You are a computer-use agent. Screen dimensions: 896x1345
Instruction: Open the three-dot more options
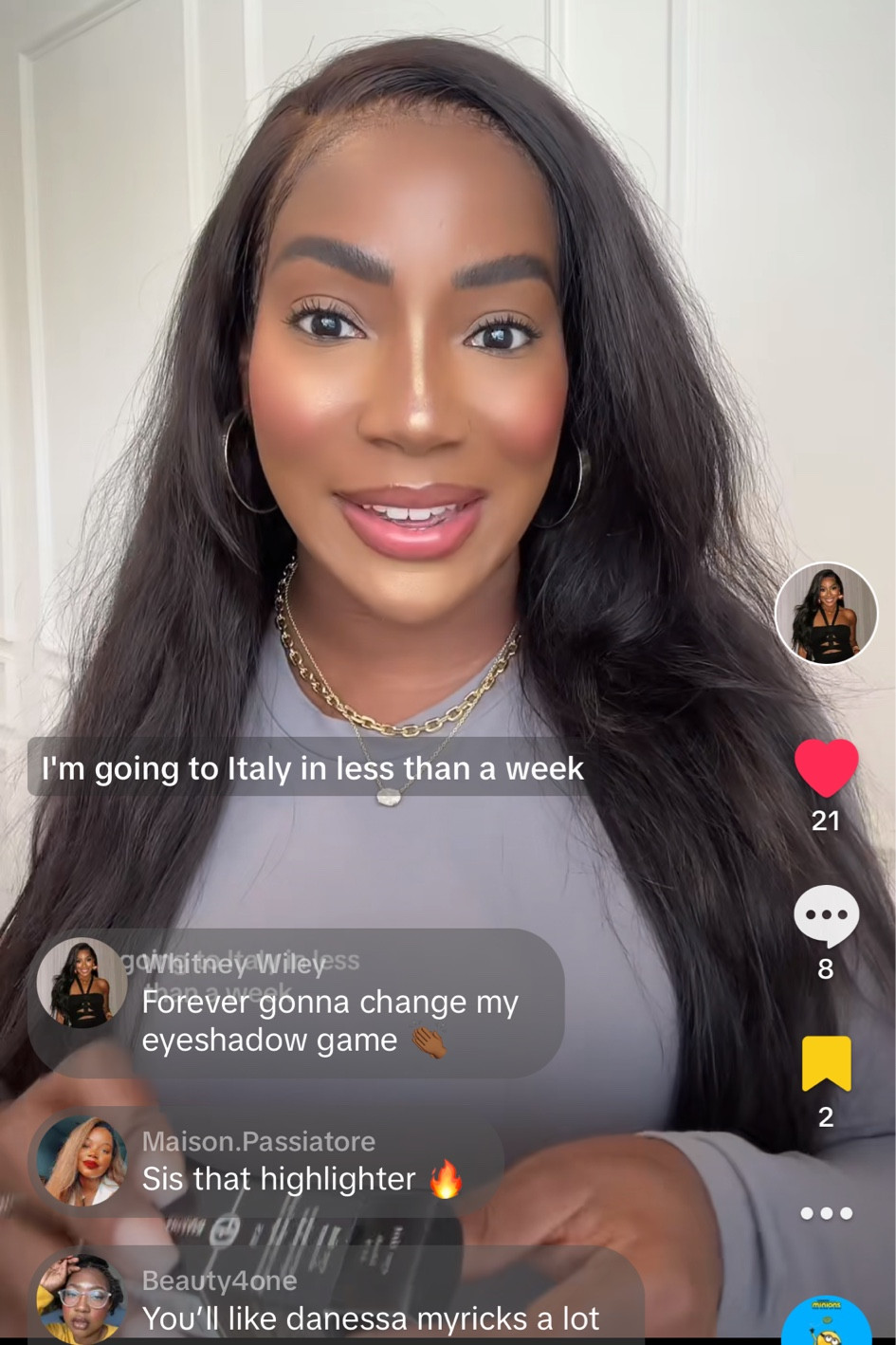click(825, 1212)
